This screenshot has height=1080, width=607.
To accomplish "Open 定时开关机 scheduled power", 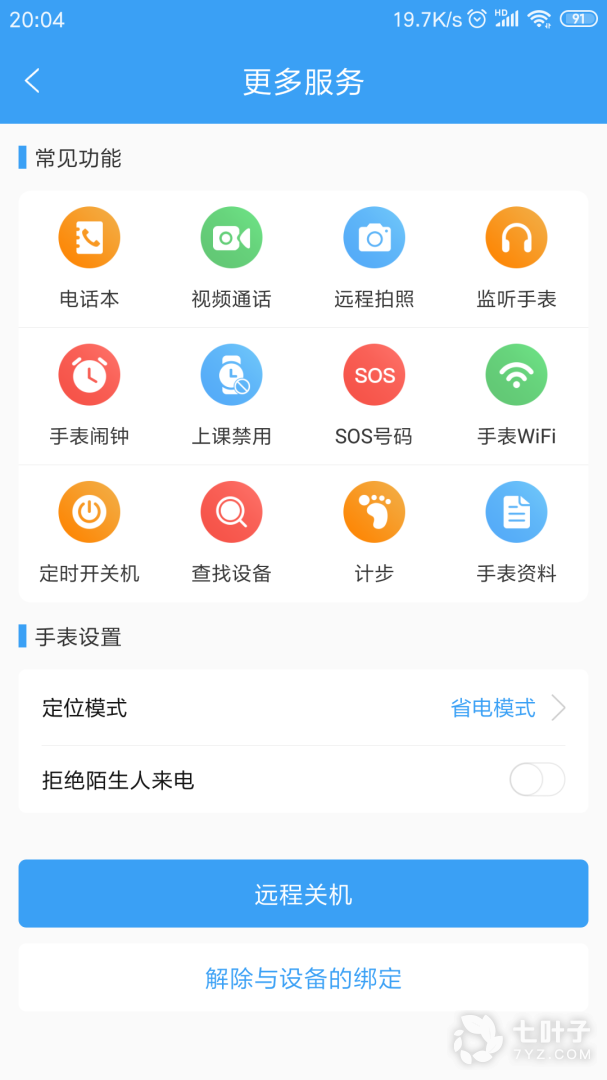I will [89, 531].
